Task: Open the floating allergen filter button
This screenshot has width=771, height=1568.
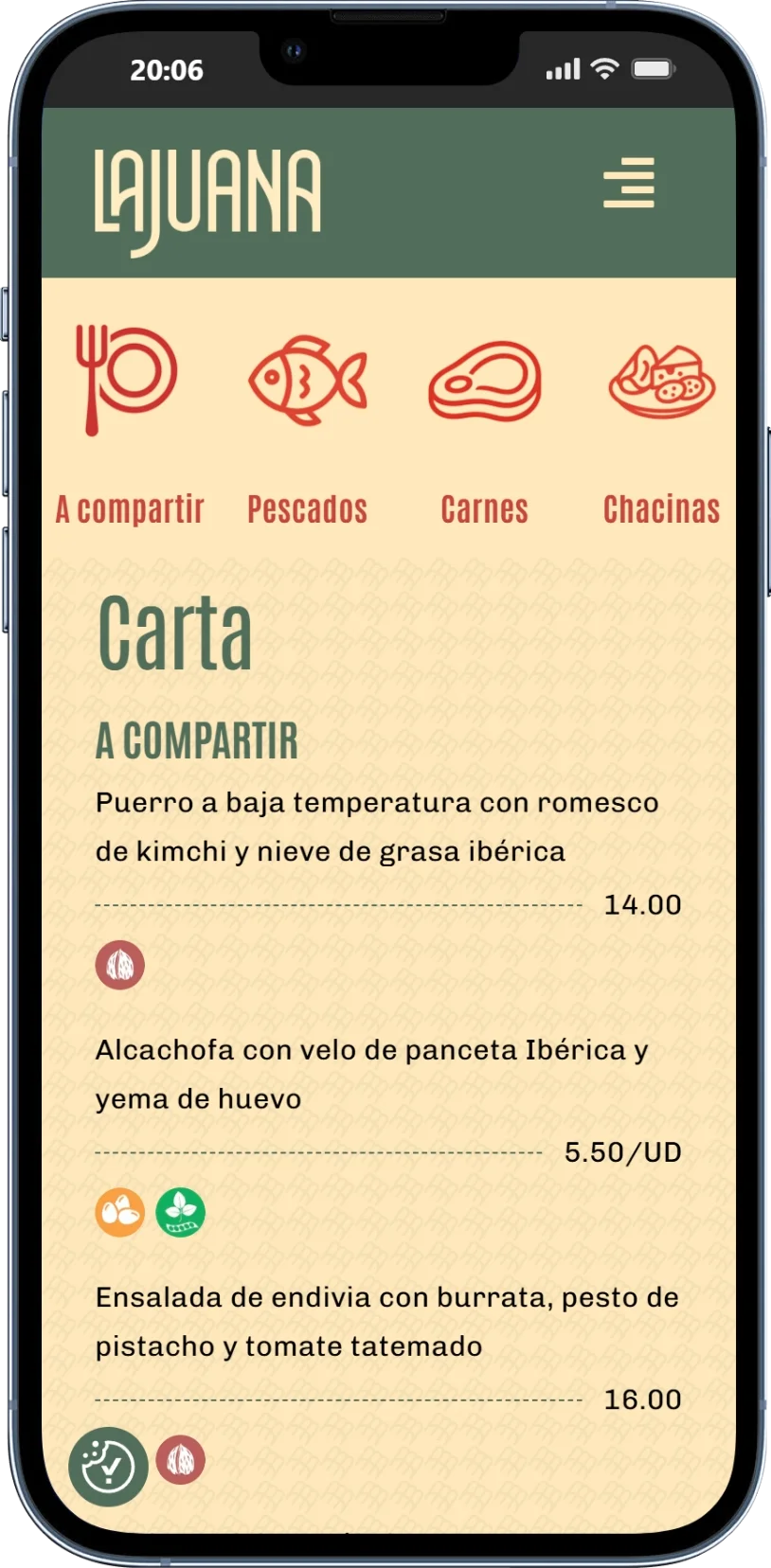Action: [x=108, y=1467]
